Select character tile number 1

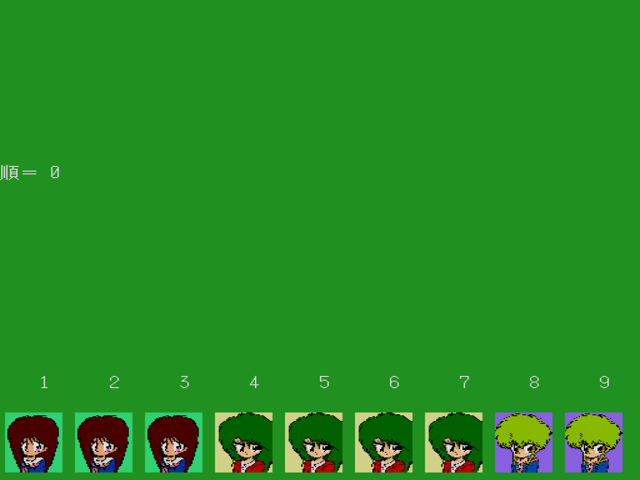tap(34, 442)
